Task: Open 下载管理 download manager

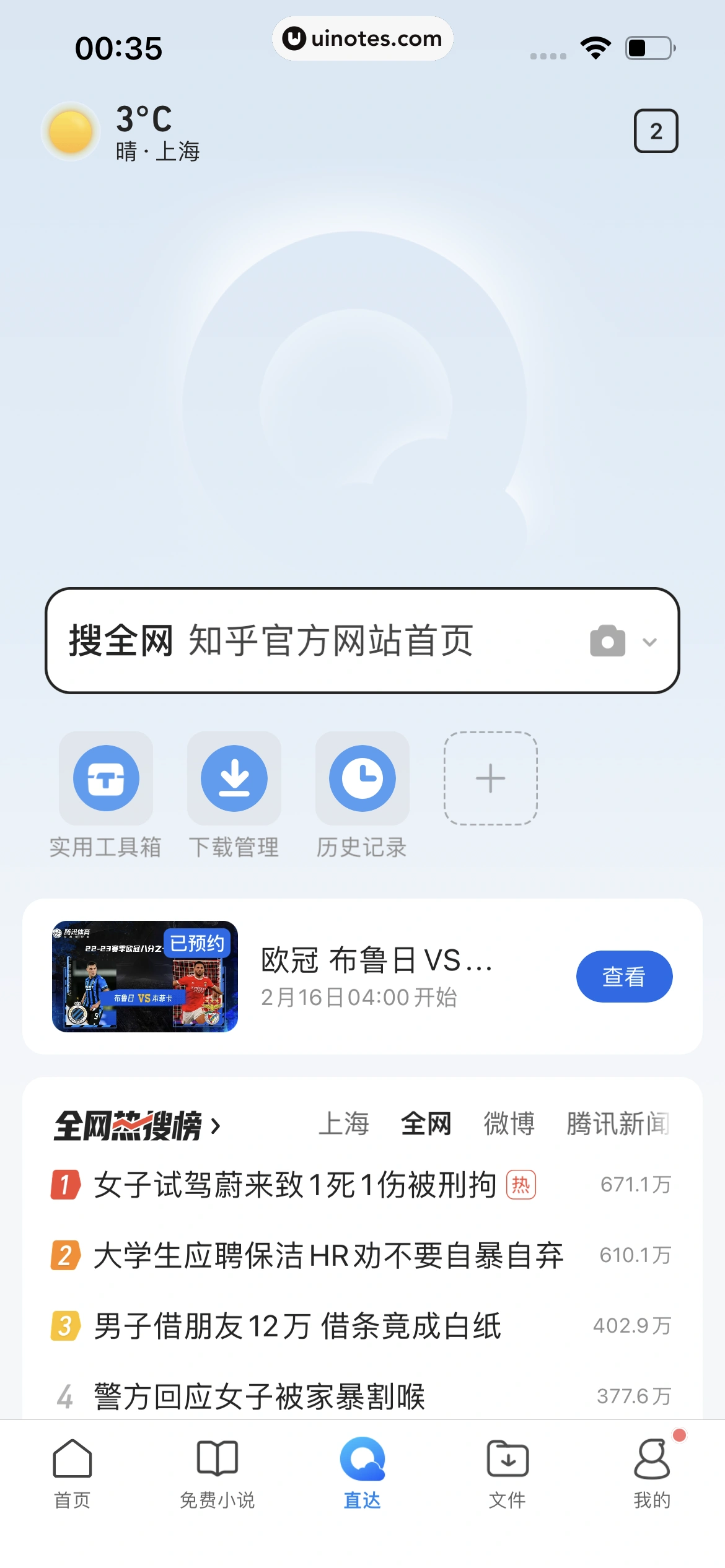Action: click(x=234, y=779)
